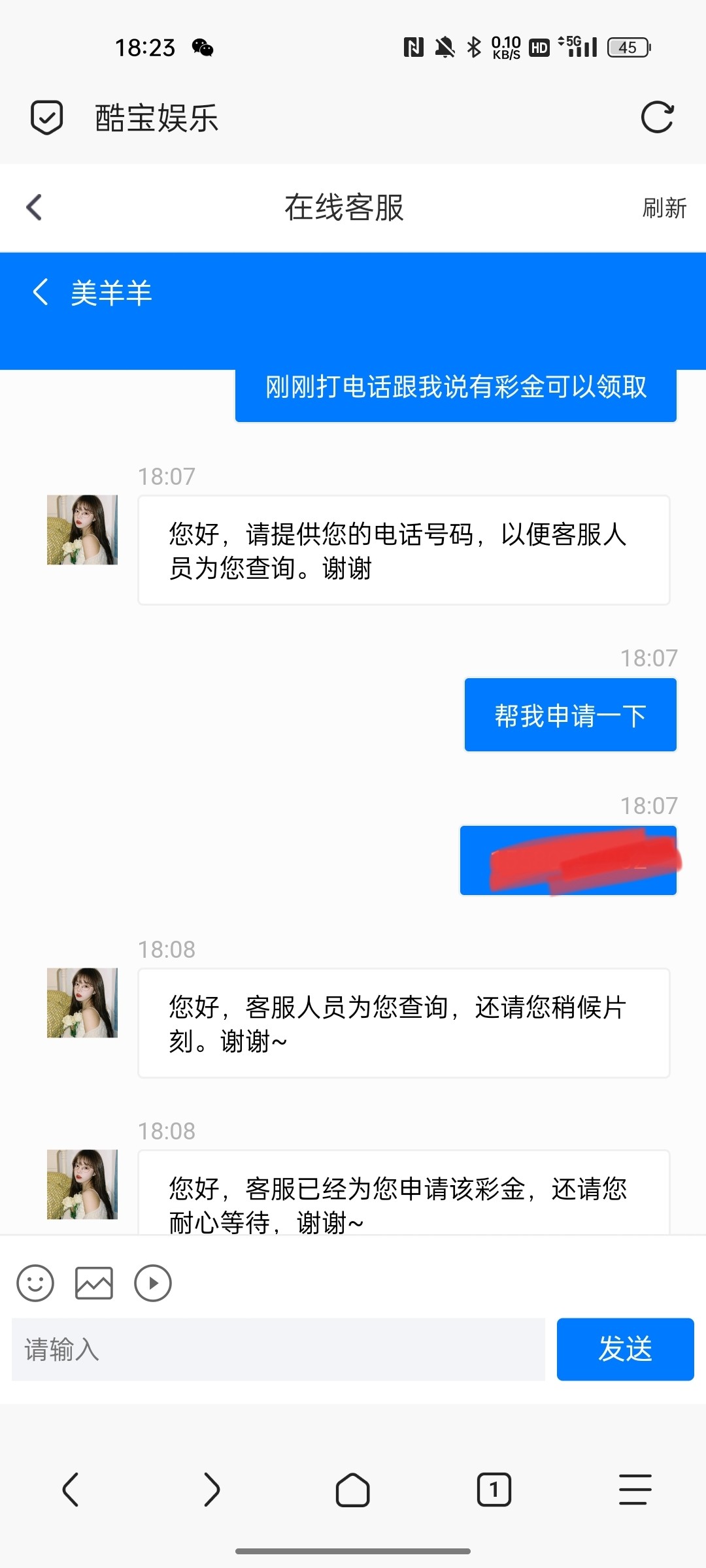Reload the page with the circular arrow
Image resolution: width=706 pixels, height=1568 pixels.
tap(657, 118)
